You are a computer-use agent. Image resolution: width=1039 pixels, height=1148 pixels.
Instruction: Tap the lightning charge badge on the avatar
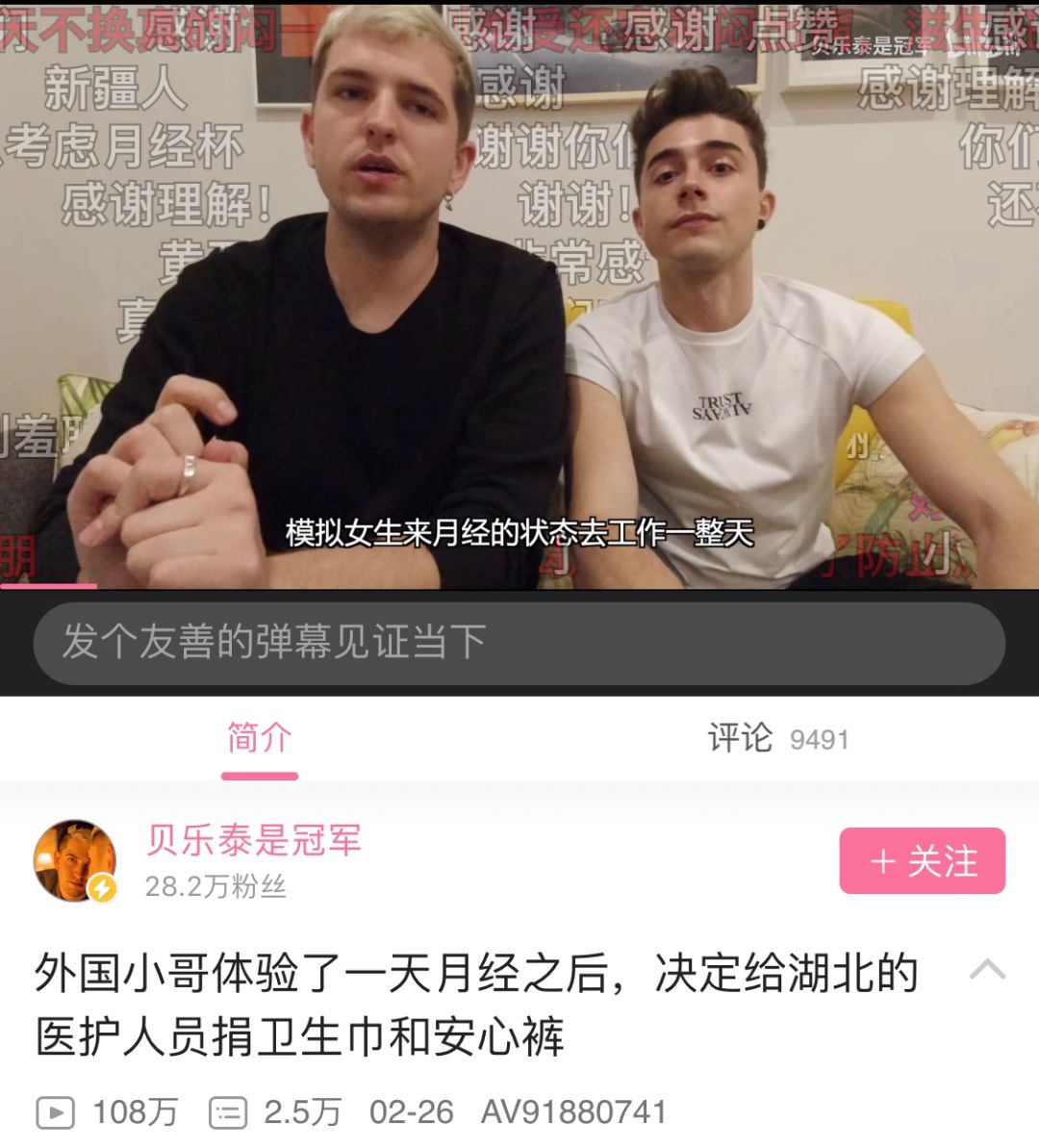(102, 887)
